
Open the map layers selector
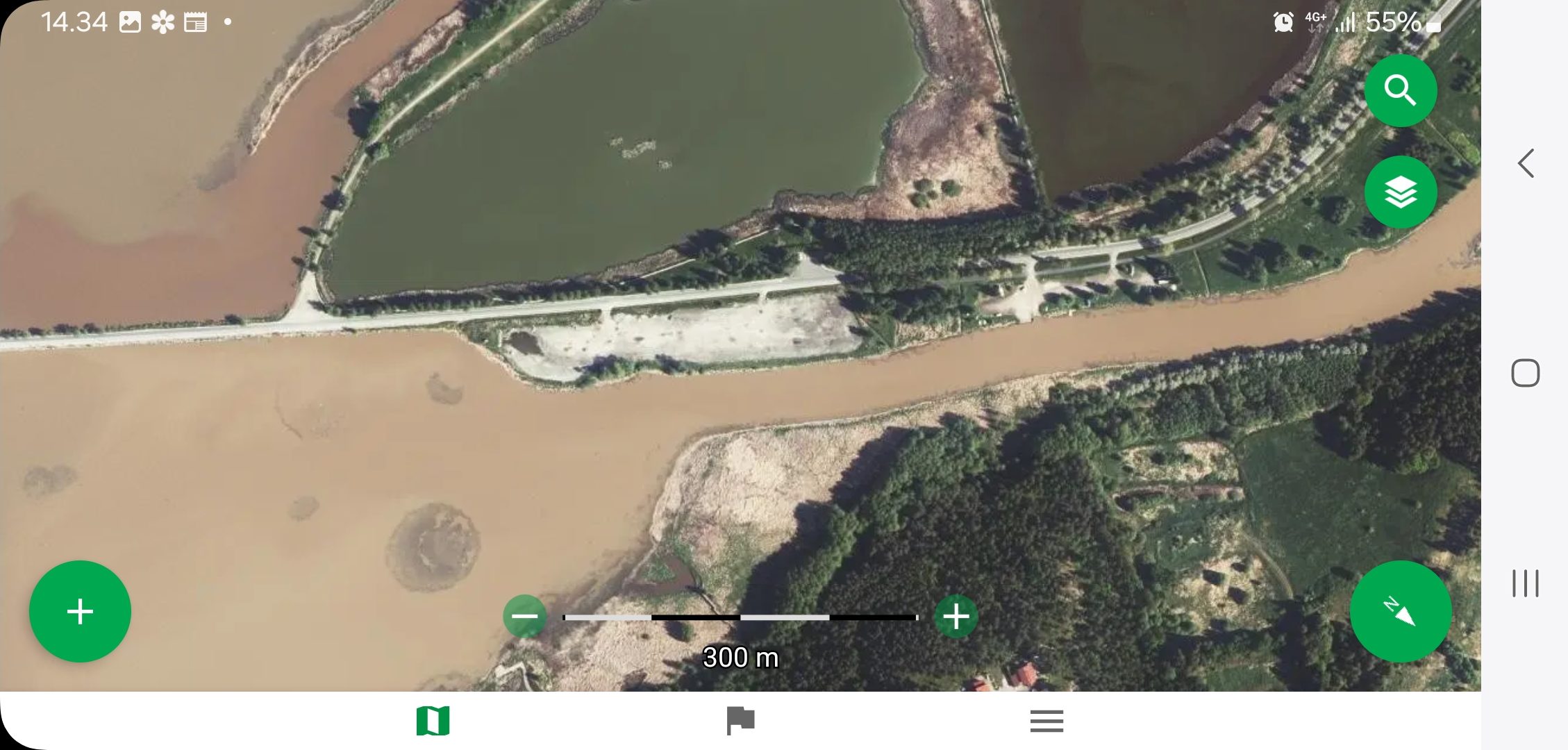1400,192
